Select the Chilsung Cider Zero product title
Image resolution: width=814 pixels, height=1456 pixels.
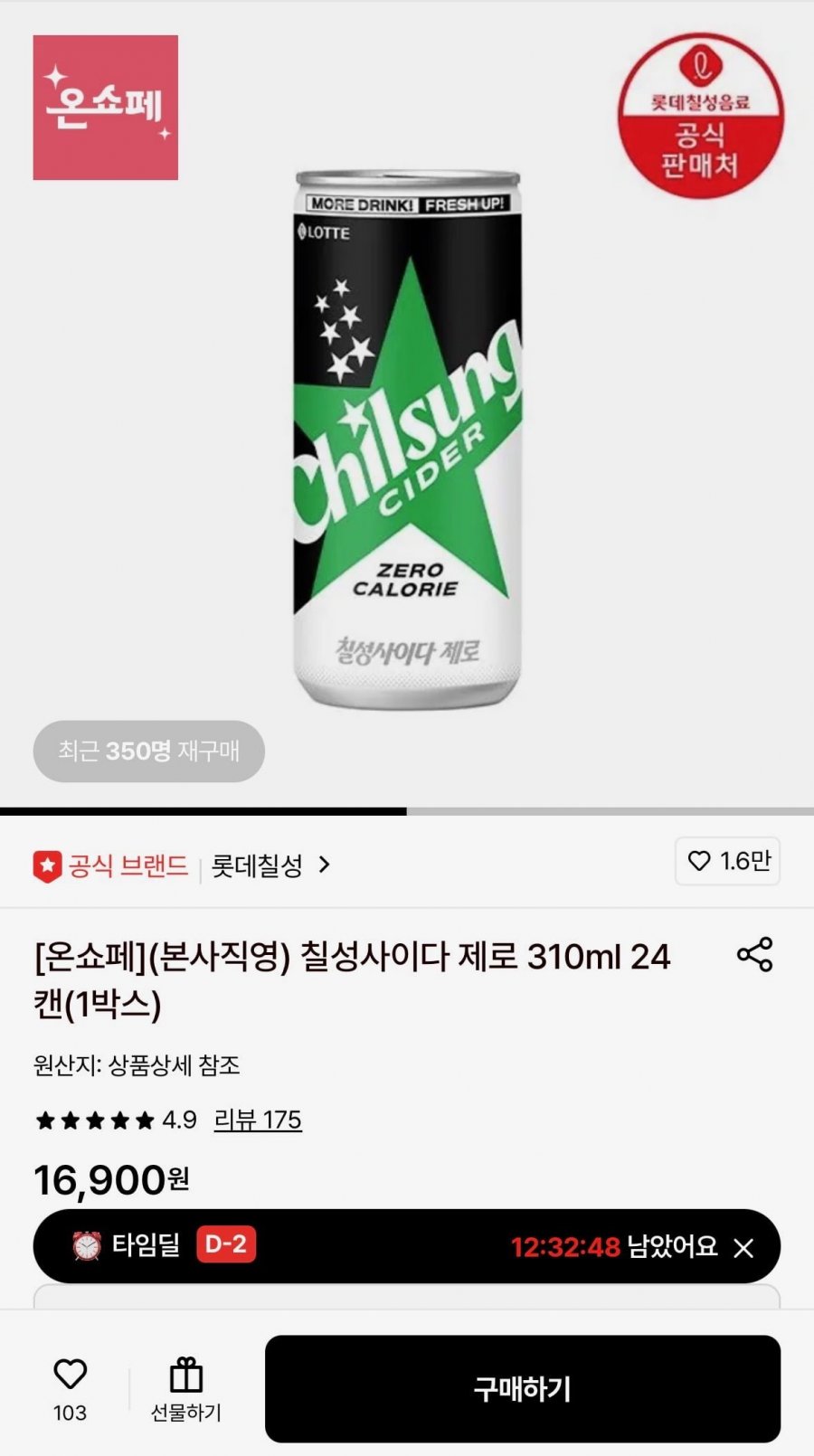pyautogui.click(x=353, y=981)
